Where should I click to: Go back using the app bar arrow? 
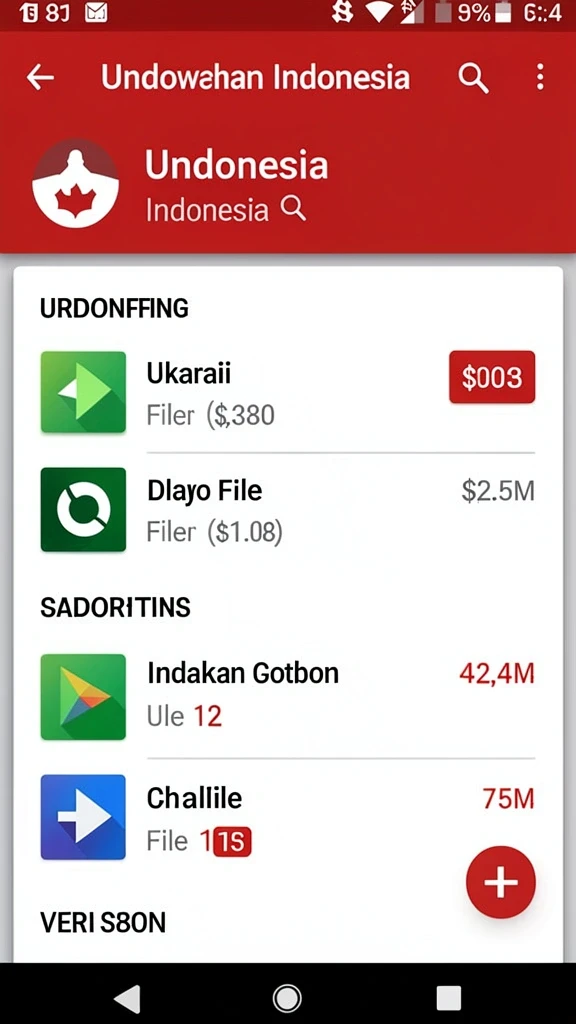[x=40, y=78]
